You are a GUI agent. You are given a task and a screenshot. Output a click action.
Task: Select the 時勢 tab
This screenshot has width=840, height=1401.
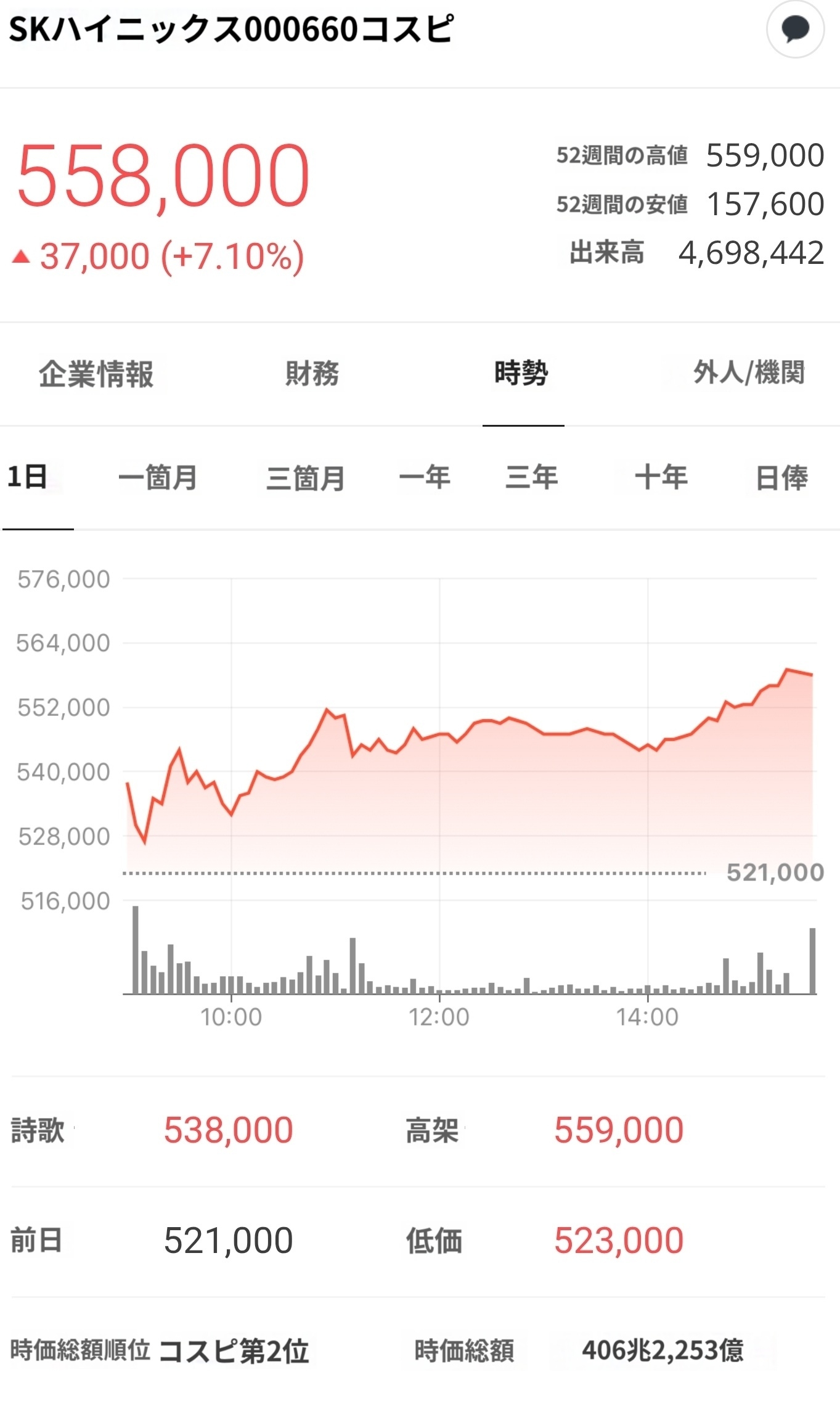tap(521, 374)
